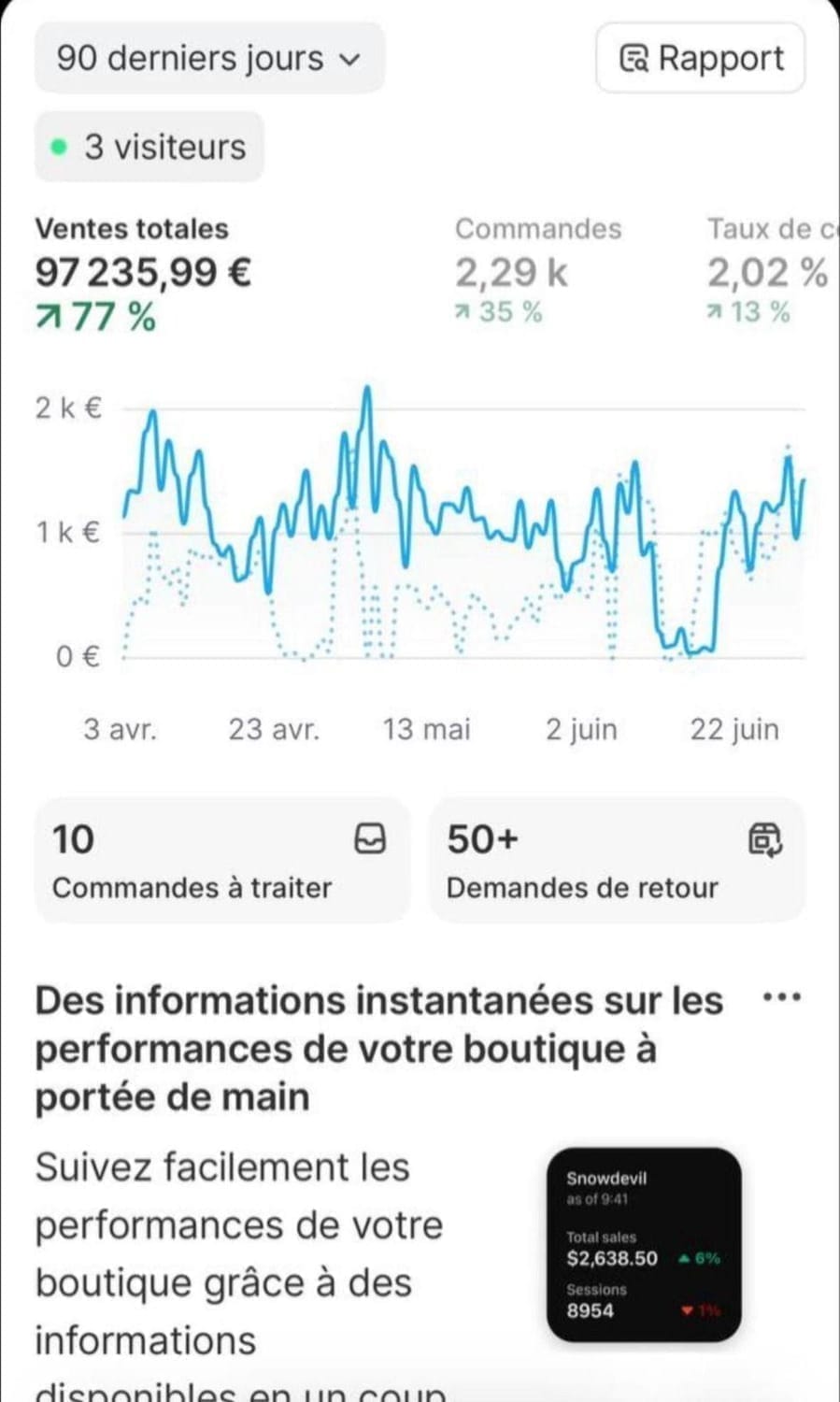840x1402 pixels.
Task: Select the Commandes metric
Action: tap(538, 269)
